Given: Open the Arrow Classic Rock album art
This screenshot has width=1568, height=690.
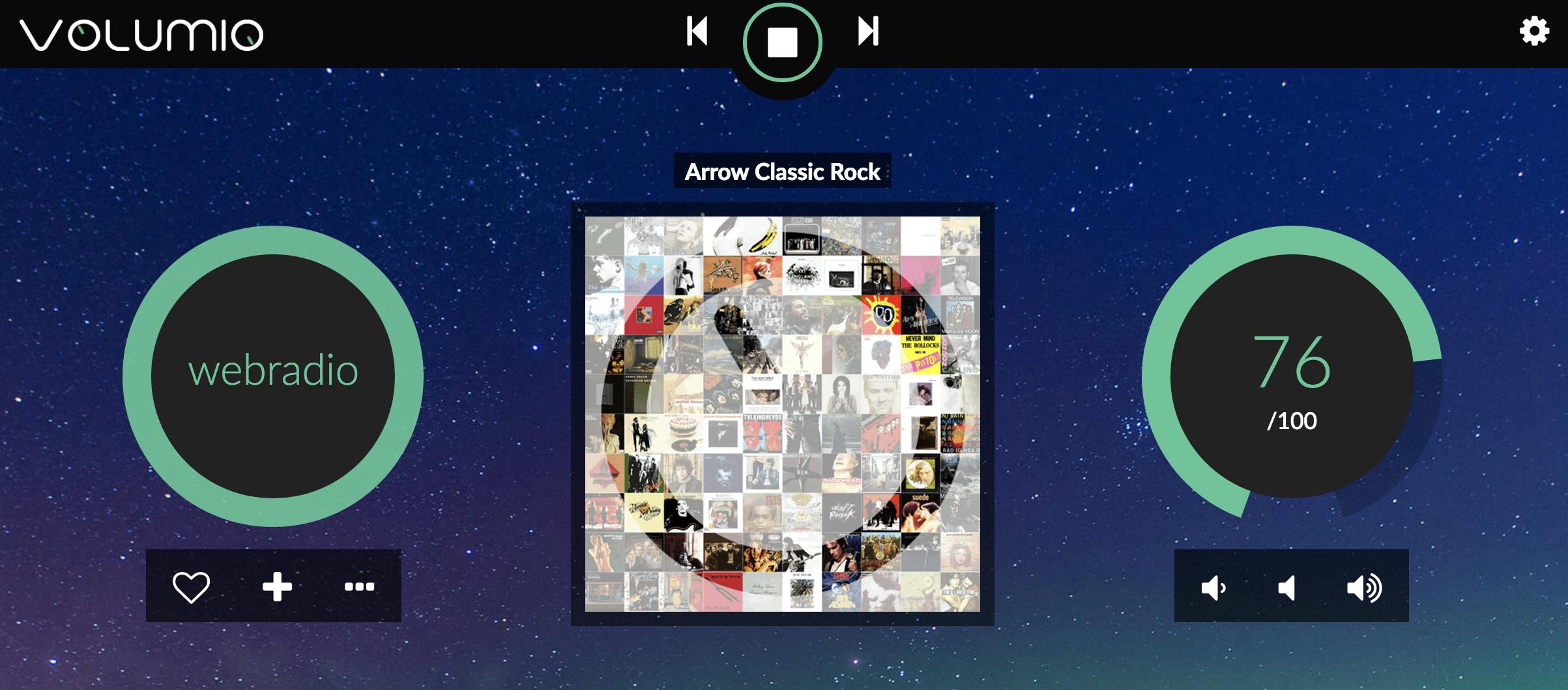Looking at the screenshot, I should coord(782,414).
